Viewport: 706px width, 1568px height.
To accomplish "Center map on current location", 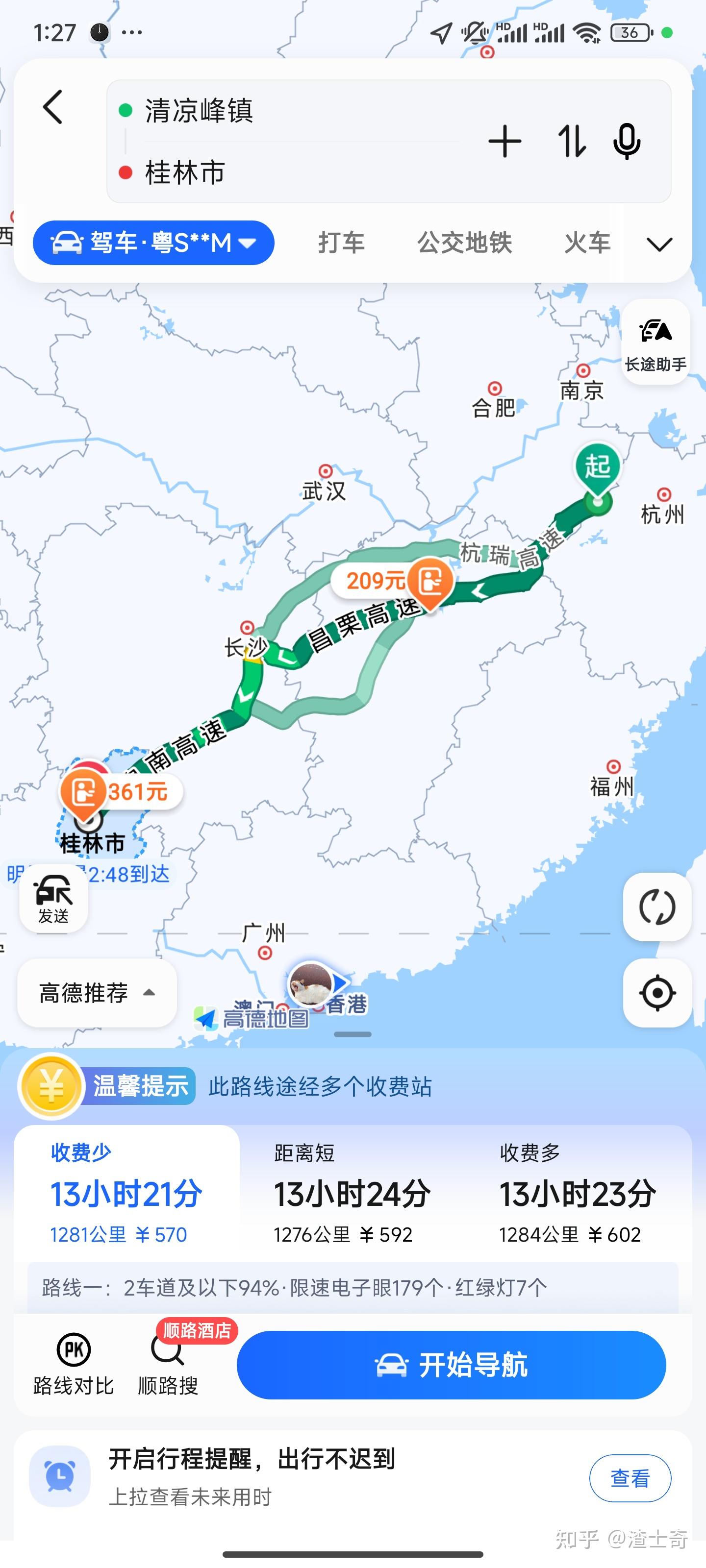I will (656, 993).
